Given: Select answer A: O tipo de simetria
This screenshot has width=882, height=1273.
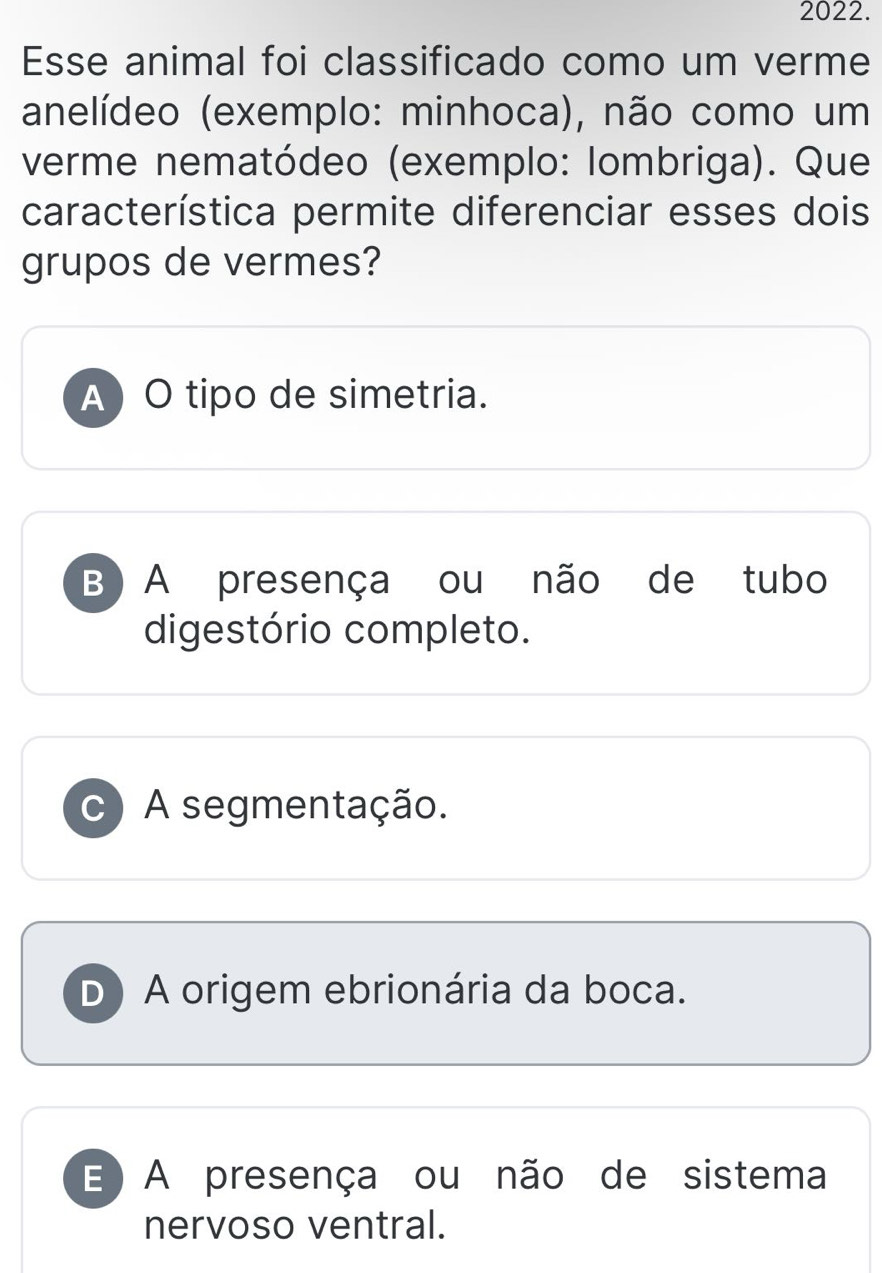Looking at the screenshot, I should 445,398.
